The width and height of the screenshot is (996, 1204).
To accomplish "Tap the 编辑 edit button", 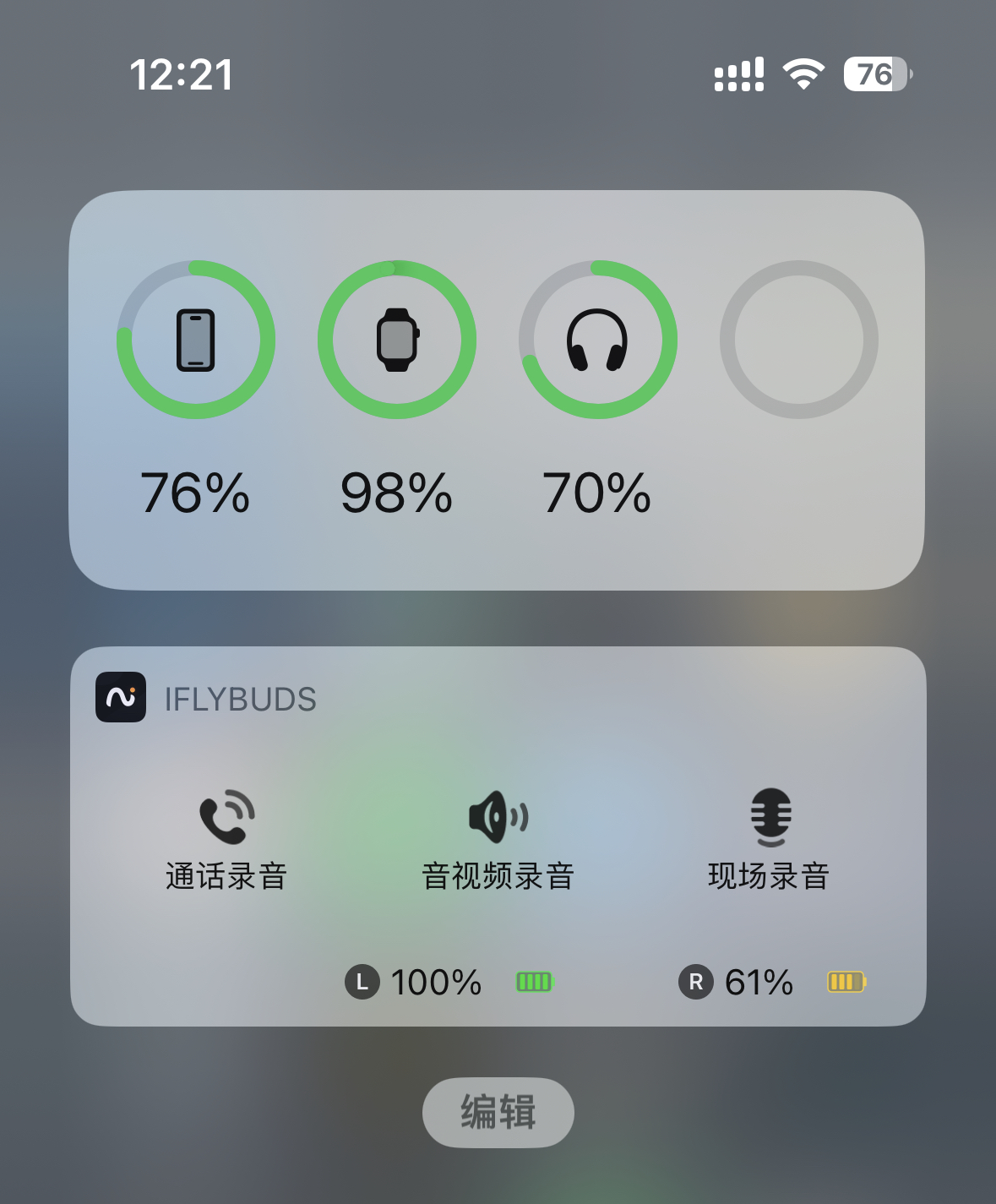I will pos(498,1112).
